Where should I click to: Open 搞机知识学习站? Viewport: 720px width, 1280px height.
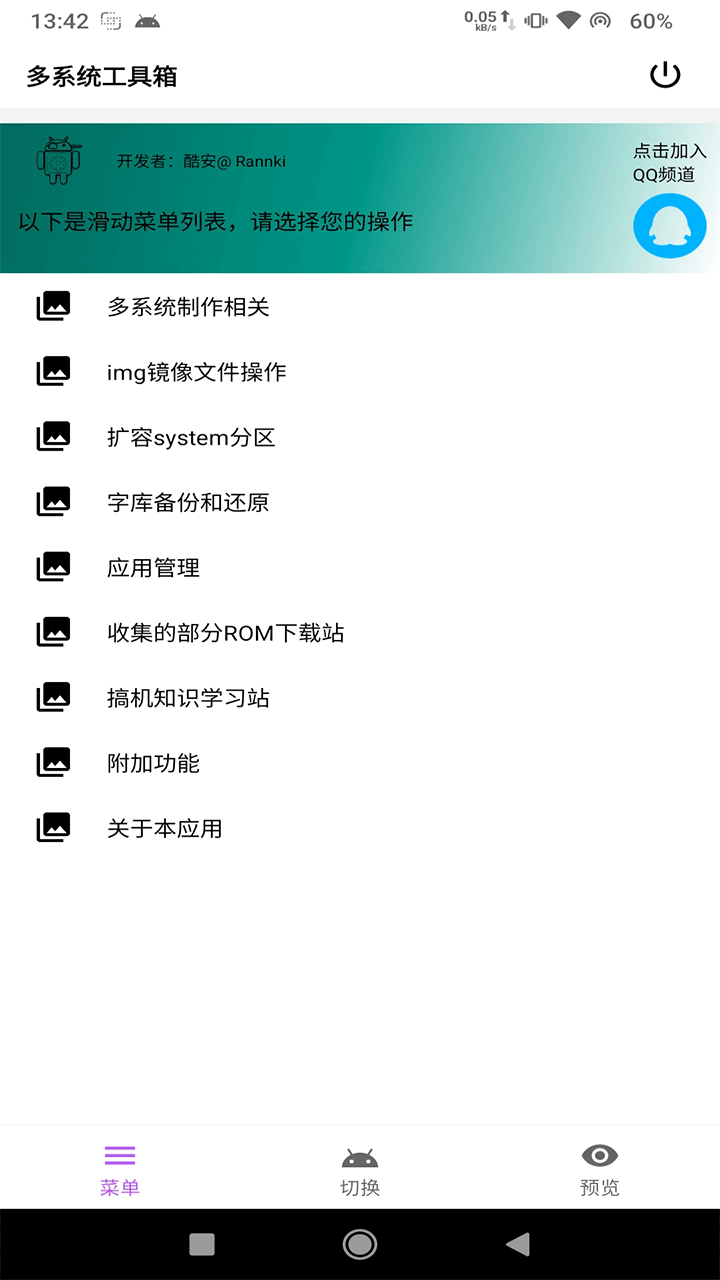tap(188, 697)
